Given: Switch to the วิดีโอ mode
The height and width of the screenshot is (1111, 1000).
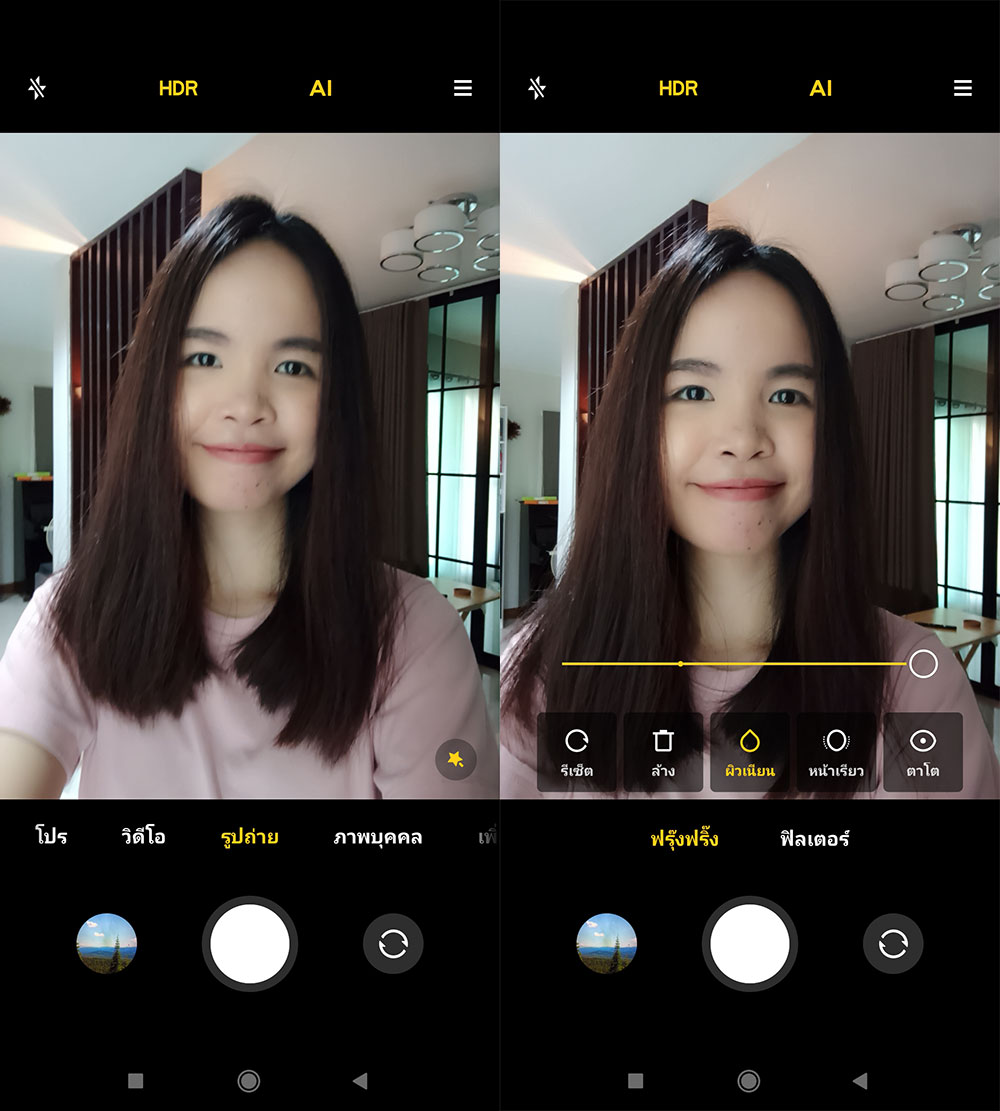Looking at the screenshot, I should (144, 837).
